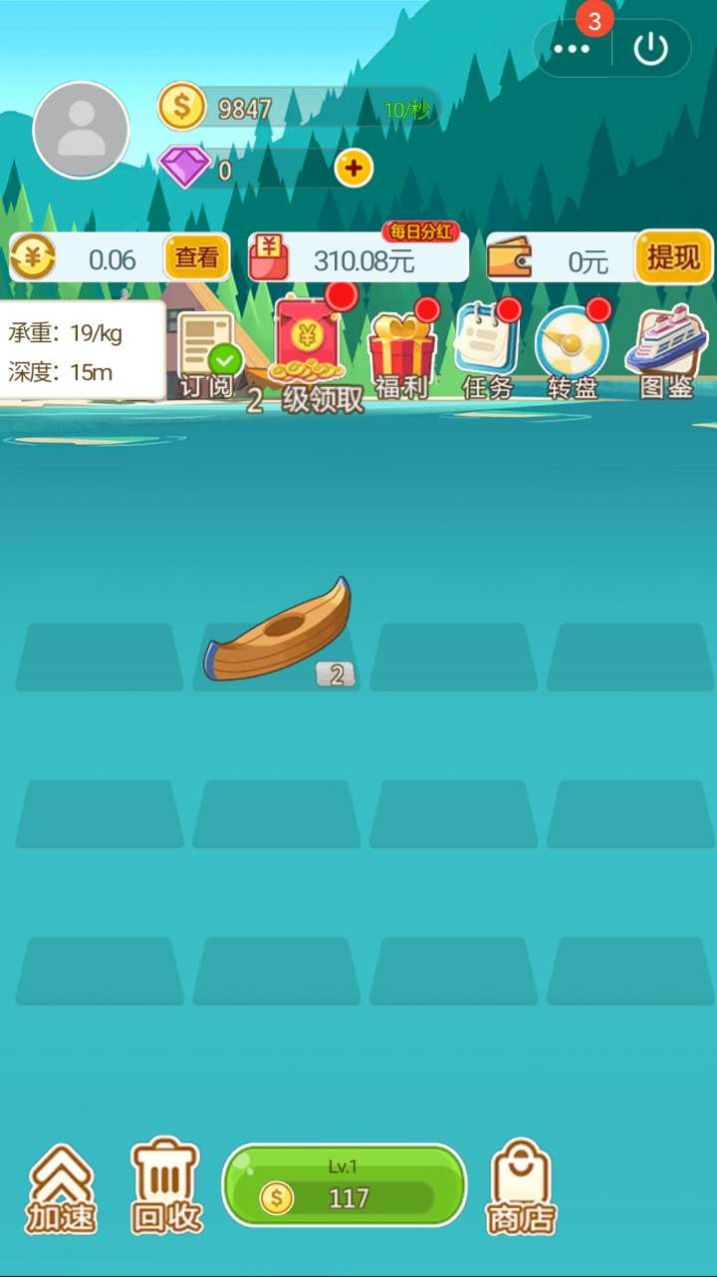Tap 查看 to view coin balance

[196, 258]
